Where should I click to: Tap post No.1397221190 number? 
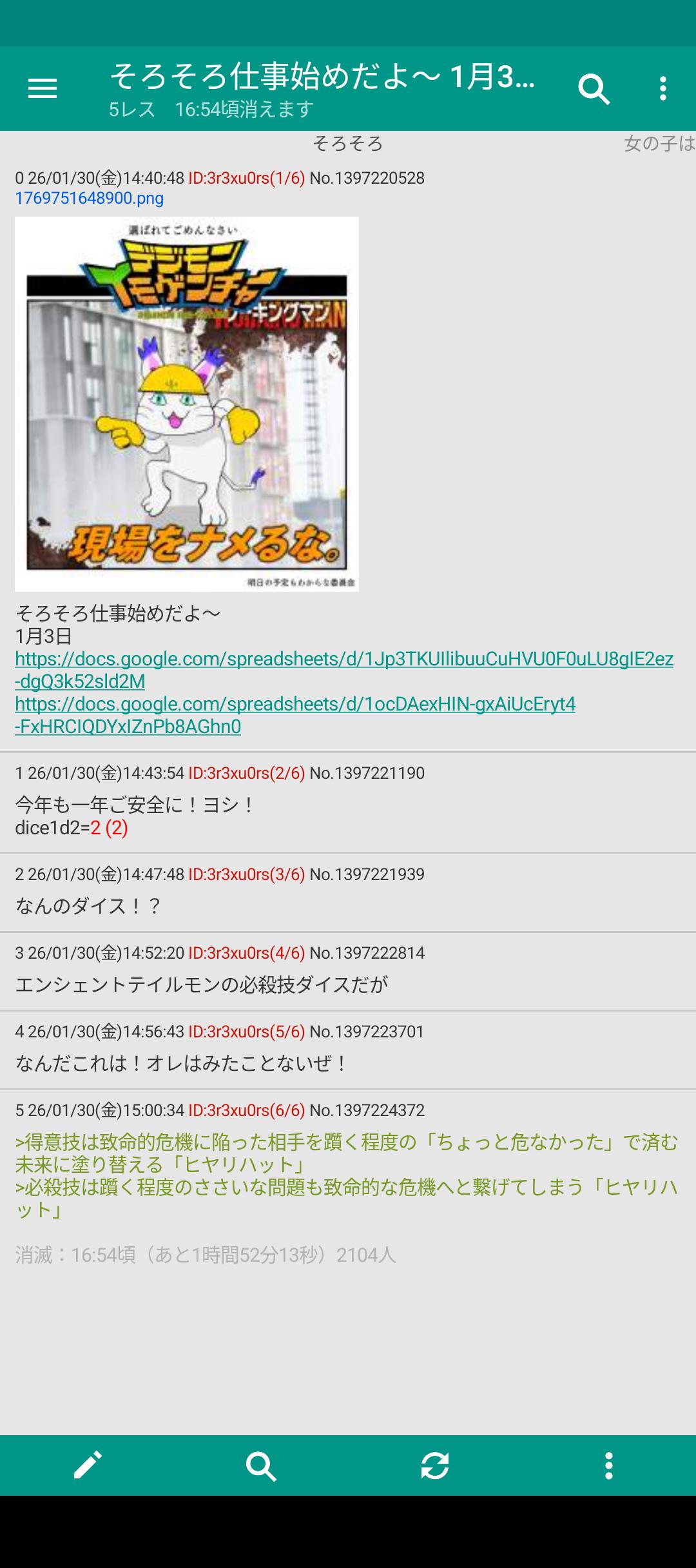pos(367,773)
